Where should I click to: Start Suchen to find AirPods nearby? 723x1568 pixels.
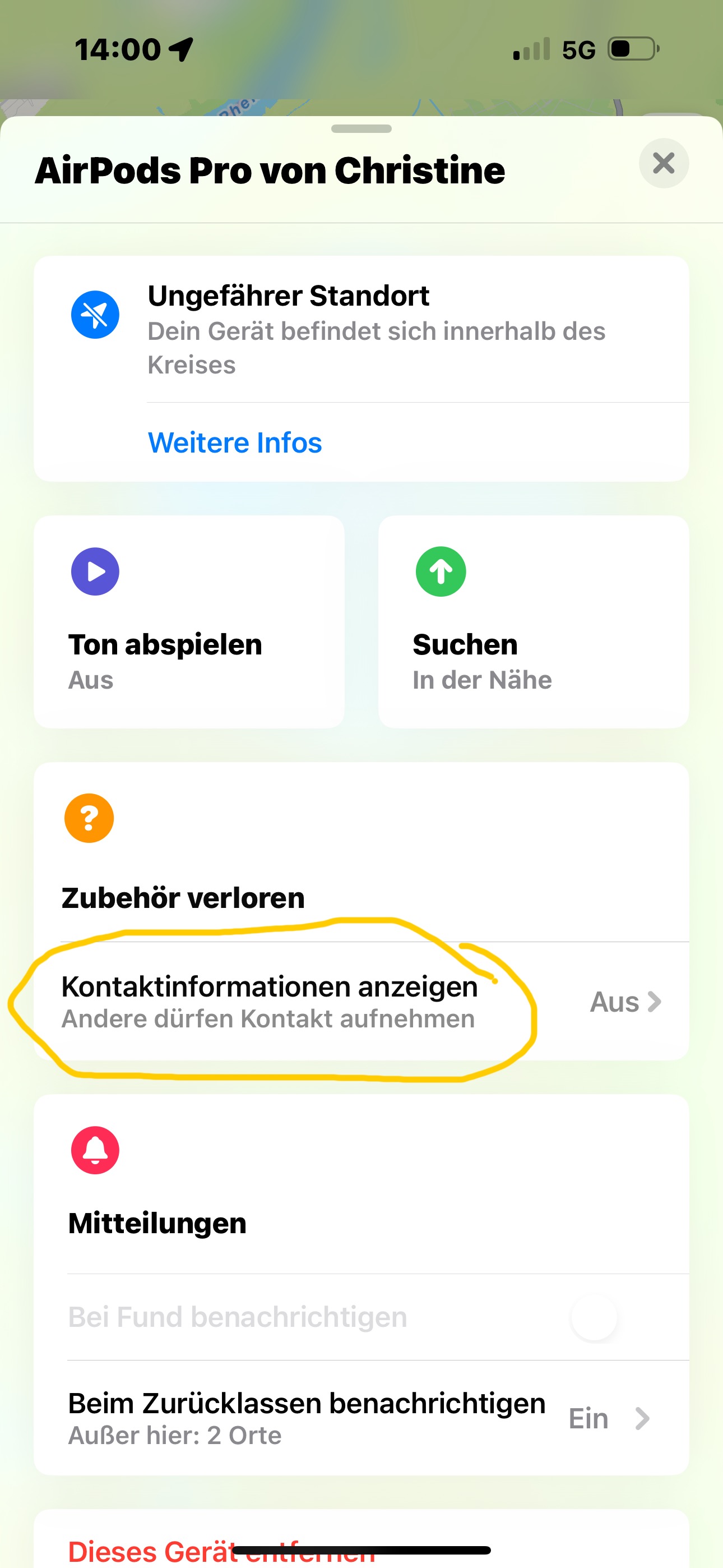533,621
